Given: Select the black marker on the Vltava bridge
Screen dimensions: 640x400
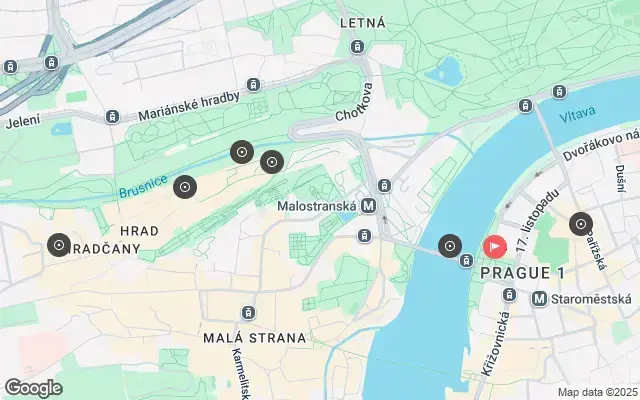Looking at the screenshot, I should pos(451,245).
